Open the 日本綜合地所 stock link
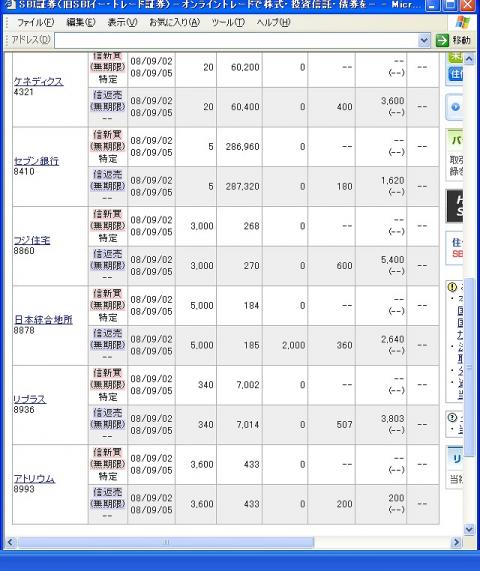The width and height of the screenshot is (480, 571). (x=43, y=320)
